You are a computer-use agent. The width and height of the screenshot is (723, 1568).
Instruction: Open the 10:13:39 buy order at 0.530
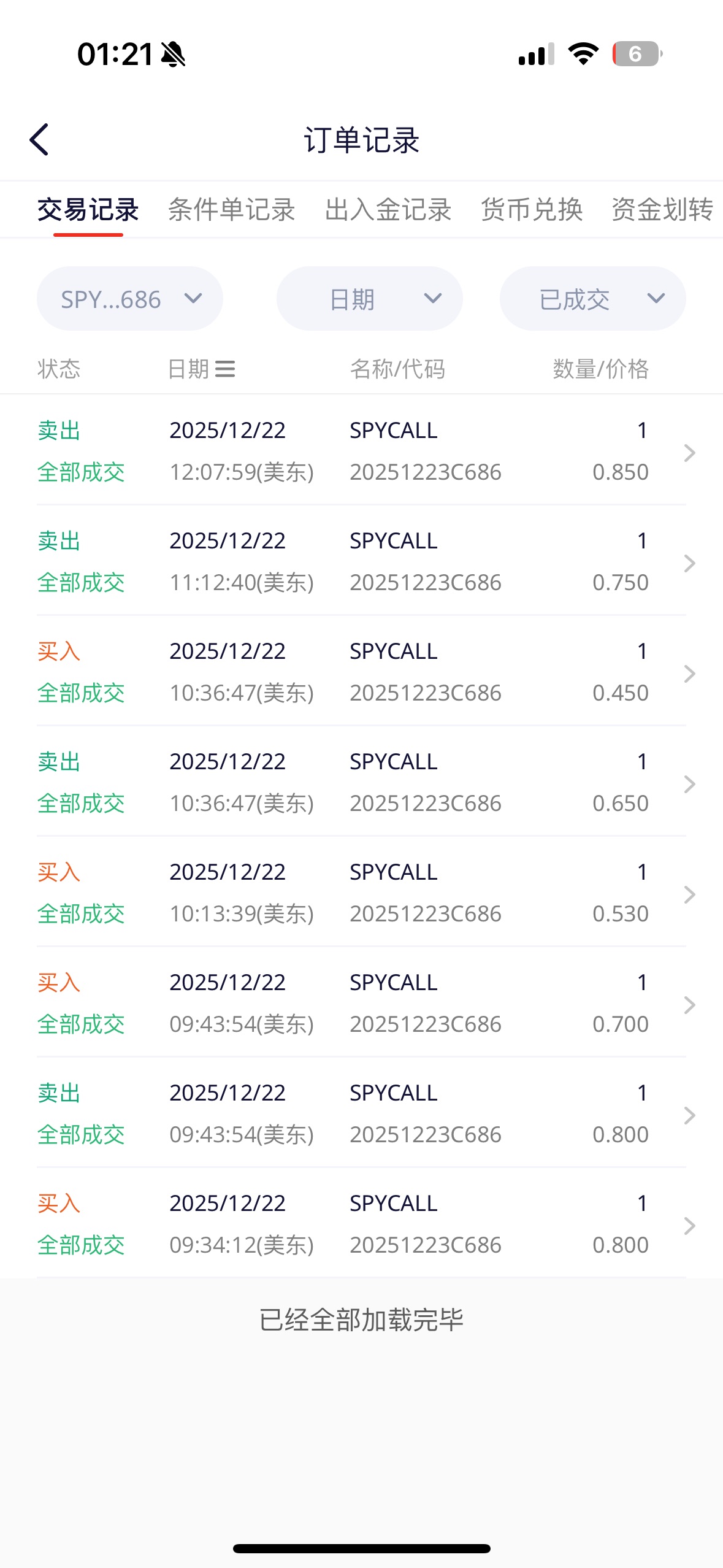[361, 893]
